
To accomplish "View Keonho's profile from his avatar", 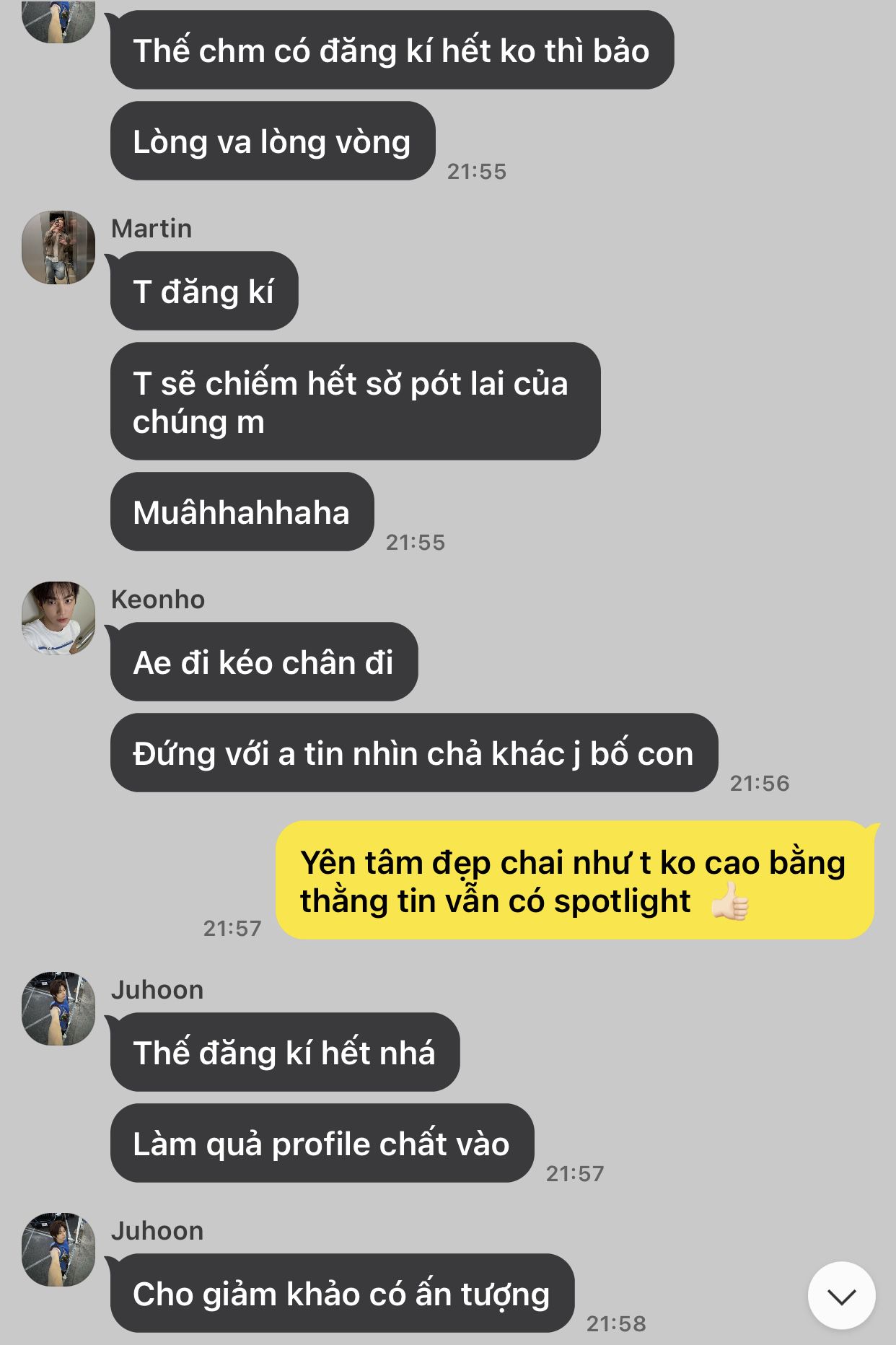I will [x=58, y=618].
